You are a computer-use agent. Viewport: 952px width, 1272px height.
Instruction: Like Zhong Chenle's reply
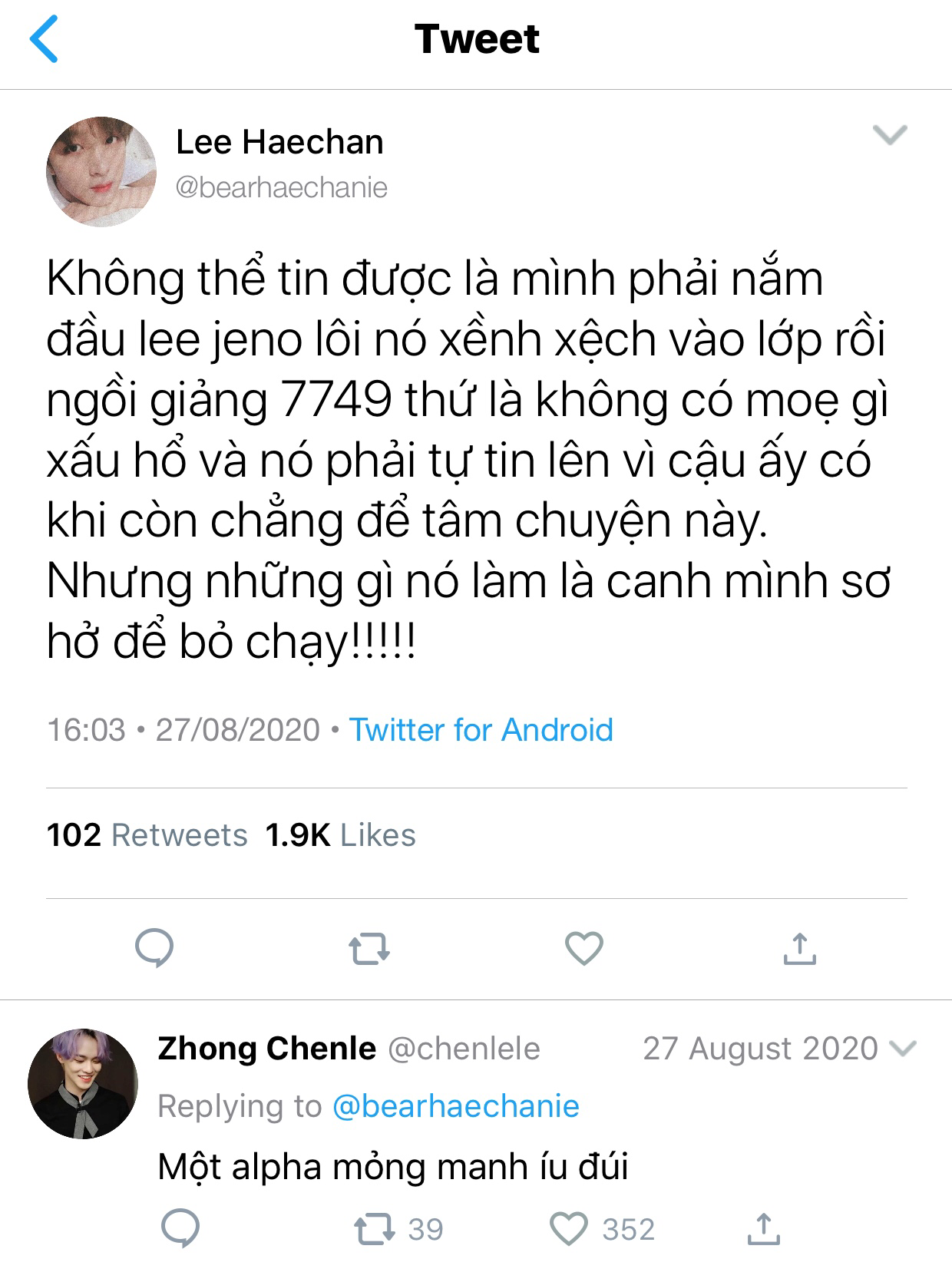(603, 1229)
